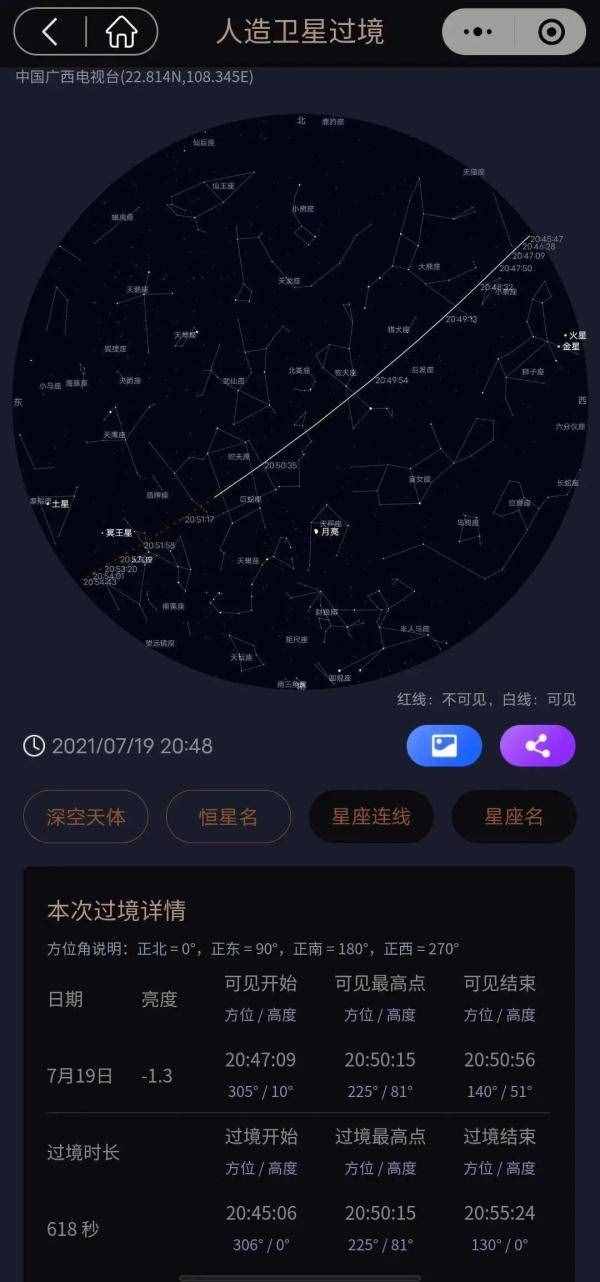Toggle the 星座连线 chip
Image resolution: width=600 pixels, height=1282 pixels.
click(x=371, y=817)
